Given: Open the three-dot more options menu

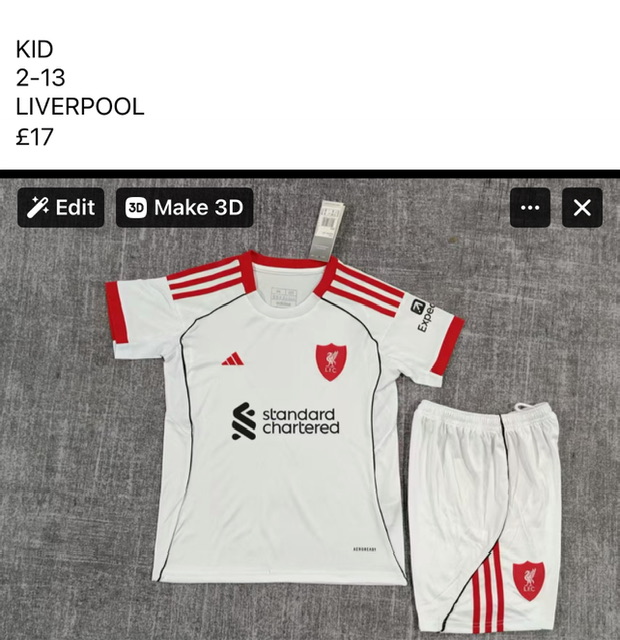Looking at the screenshot, I should [x=530, y=208].
